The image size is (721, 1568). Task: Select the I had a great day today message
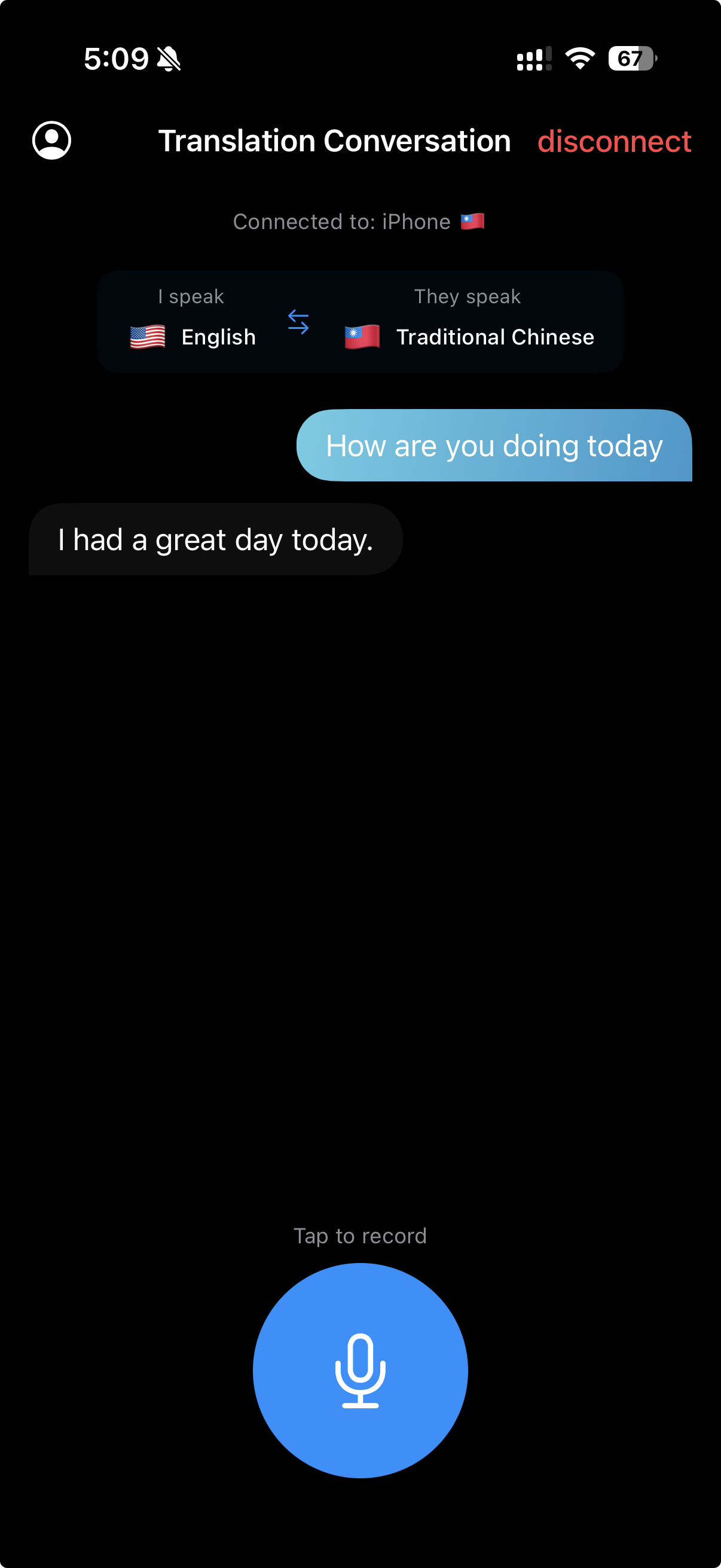pyautogui.click(x=215, y=538)
